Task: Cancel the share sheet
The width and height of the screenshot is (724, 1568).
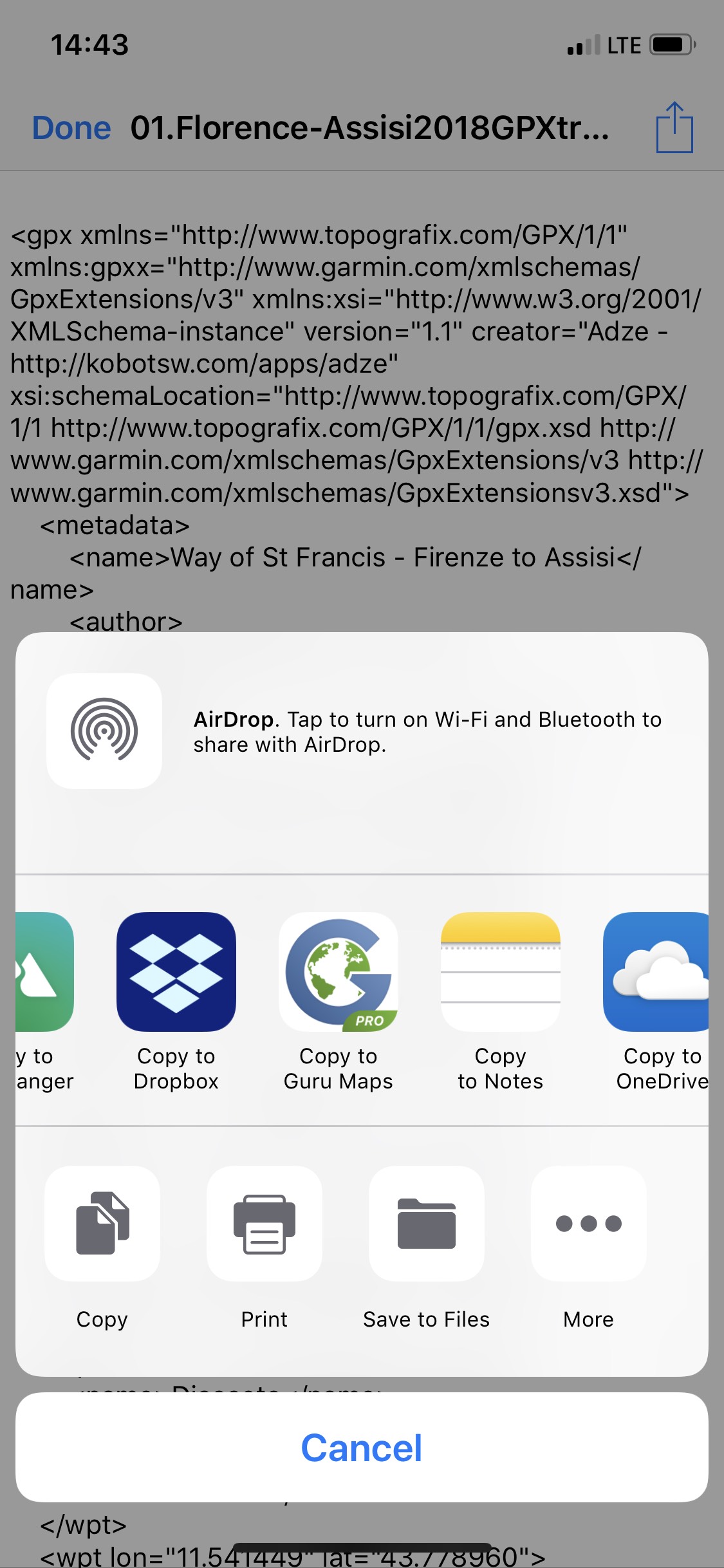Action: 362,1448
